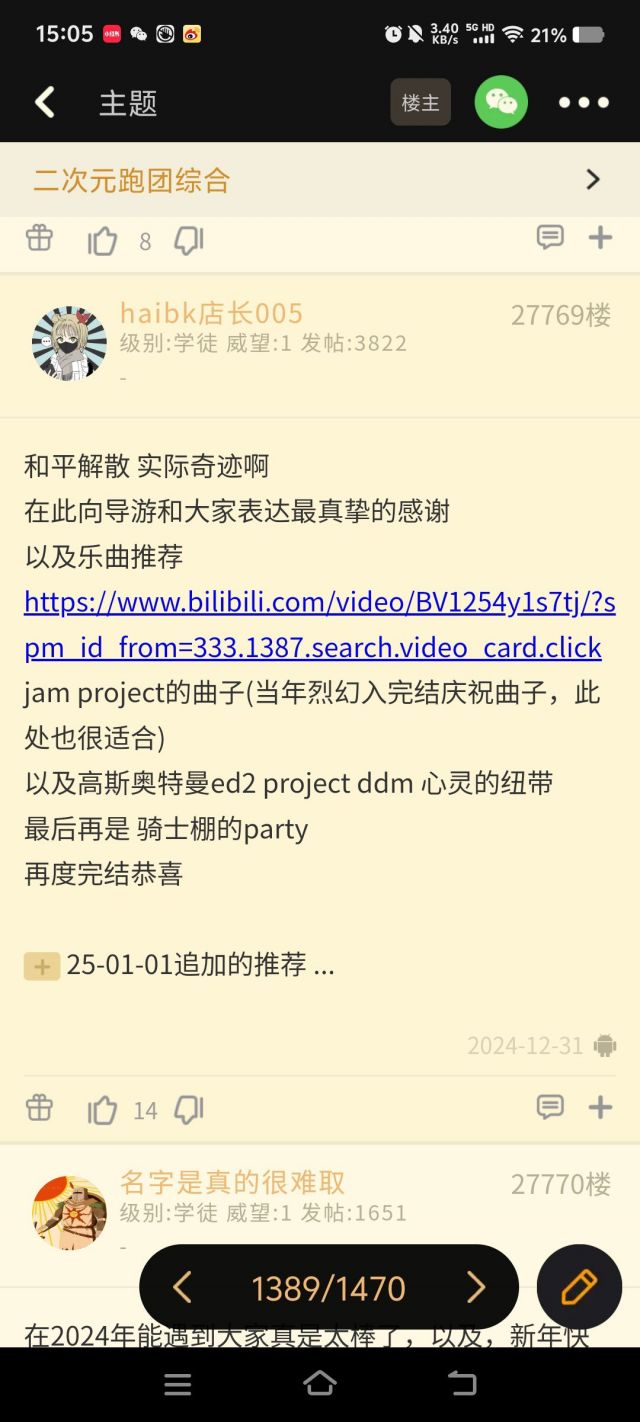This screenshot has height=1422, width=640.
Task: Send a gift to haibk店长005's post
Action: tap(39, 1108)
